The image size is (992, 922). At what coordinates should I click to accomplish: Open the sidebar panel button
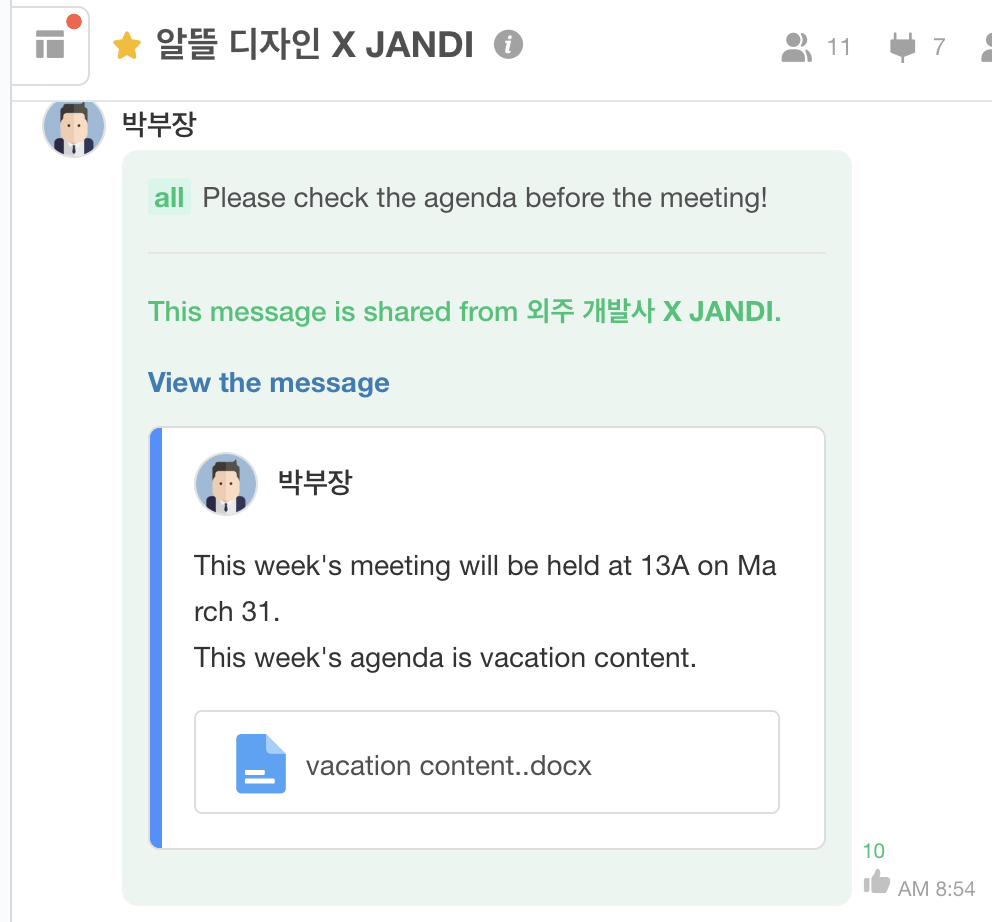pyautogui.click(x=50, y=45)
